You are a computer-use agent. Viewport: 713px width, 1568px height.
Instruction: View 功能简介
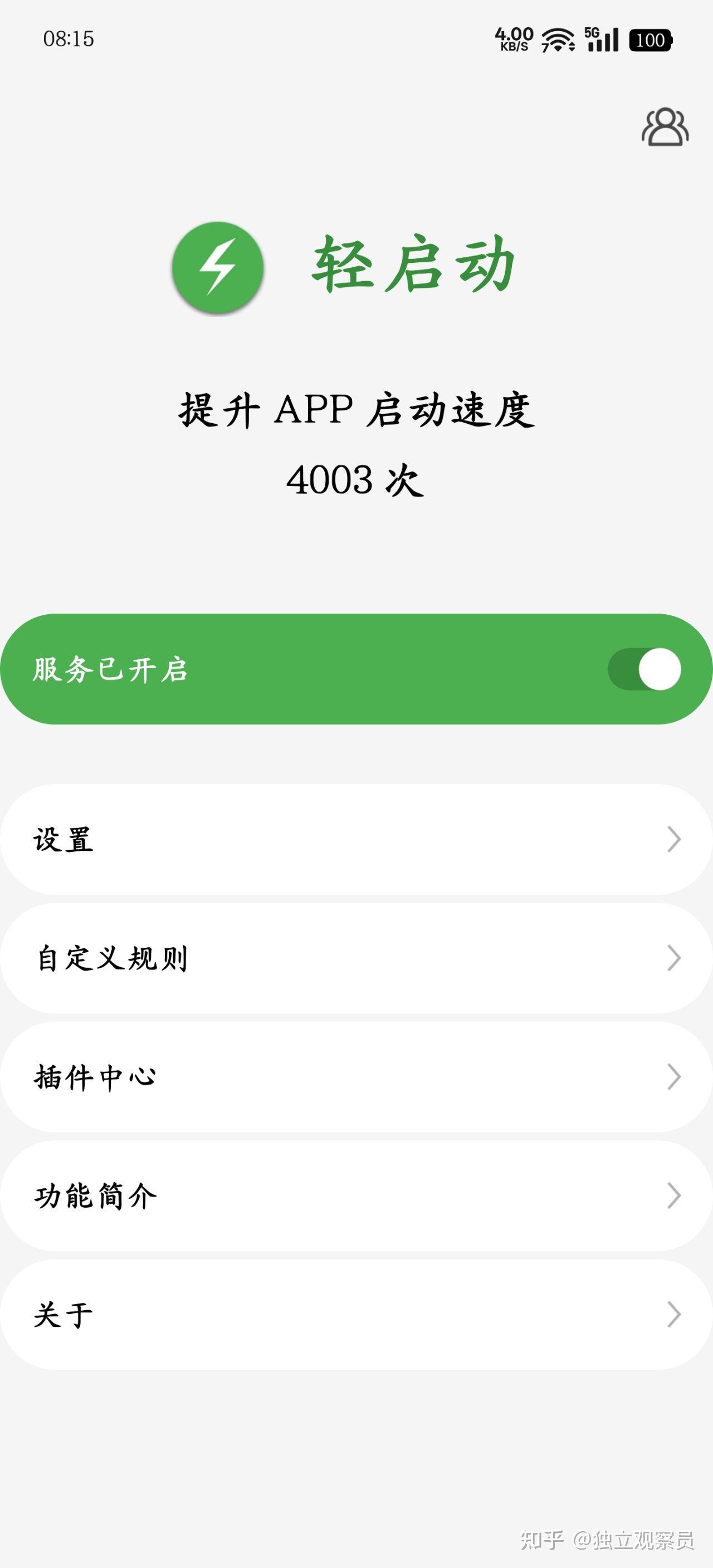(x=356, y=1195)
